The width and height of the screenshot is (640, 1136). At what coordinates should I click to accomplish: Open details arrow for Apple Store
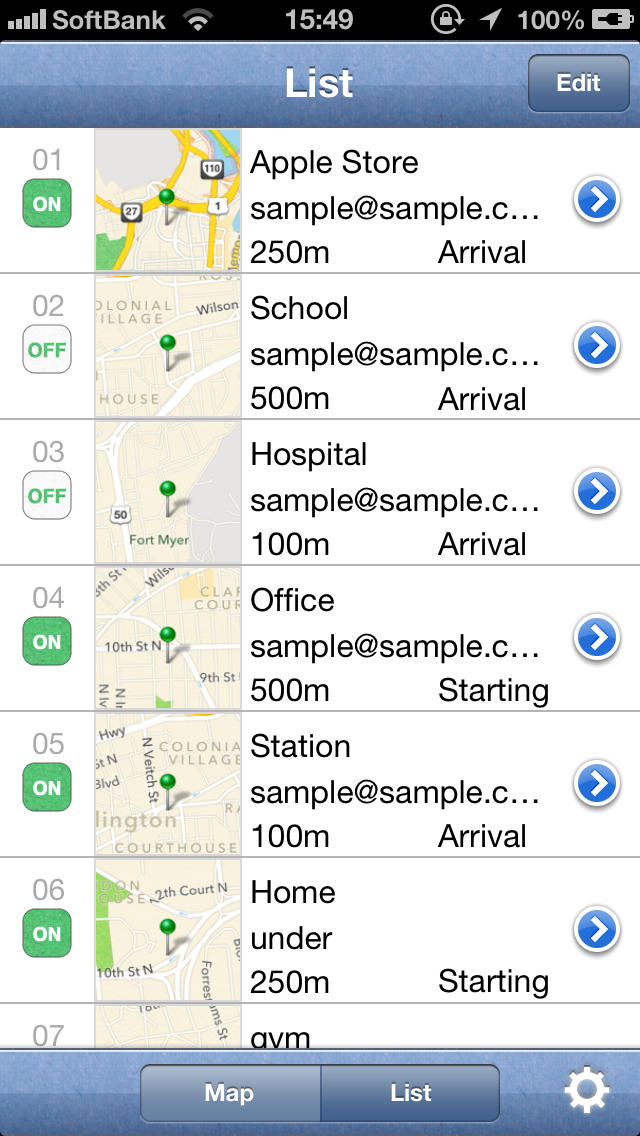(597, 200)
